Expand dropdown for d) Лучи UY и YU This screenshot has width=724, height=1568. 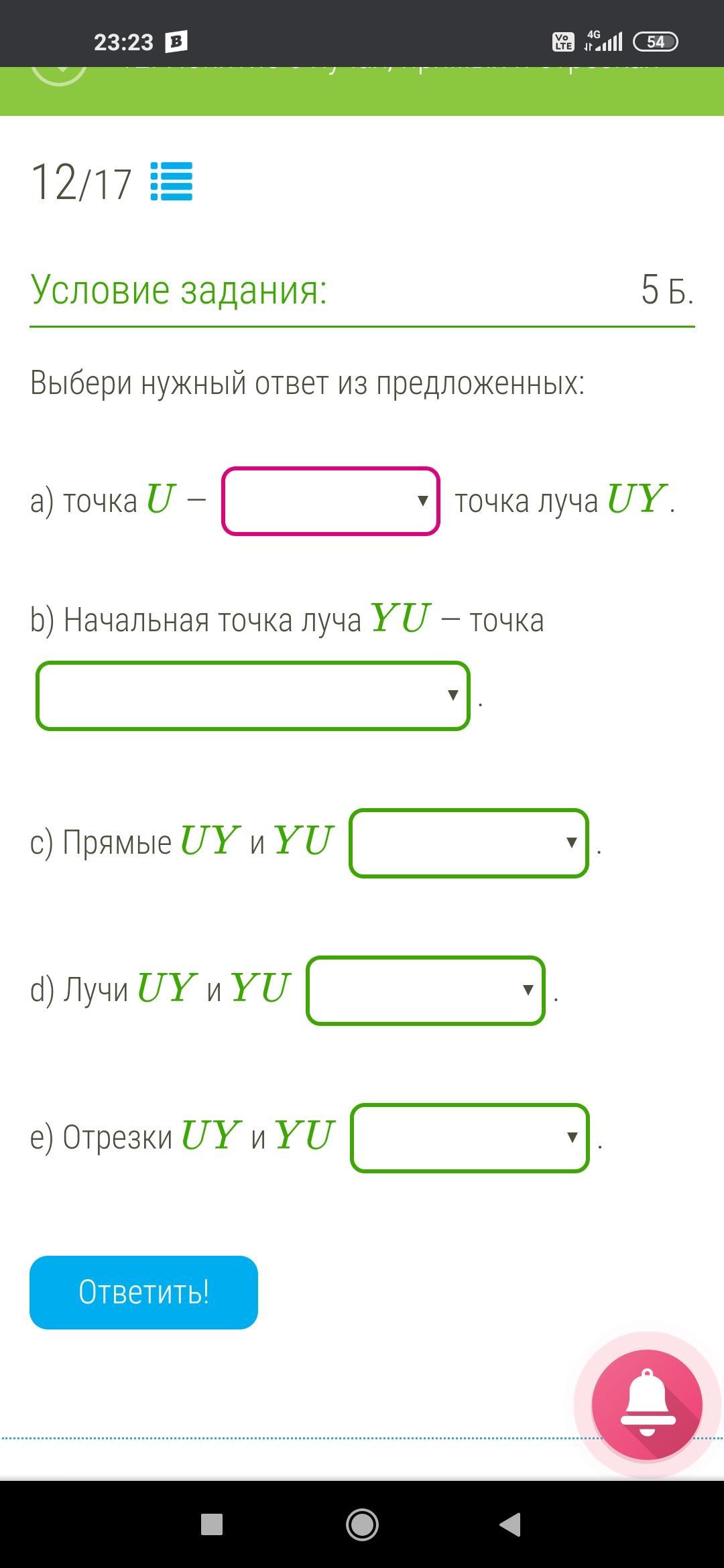click(x=425, y=990)
